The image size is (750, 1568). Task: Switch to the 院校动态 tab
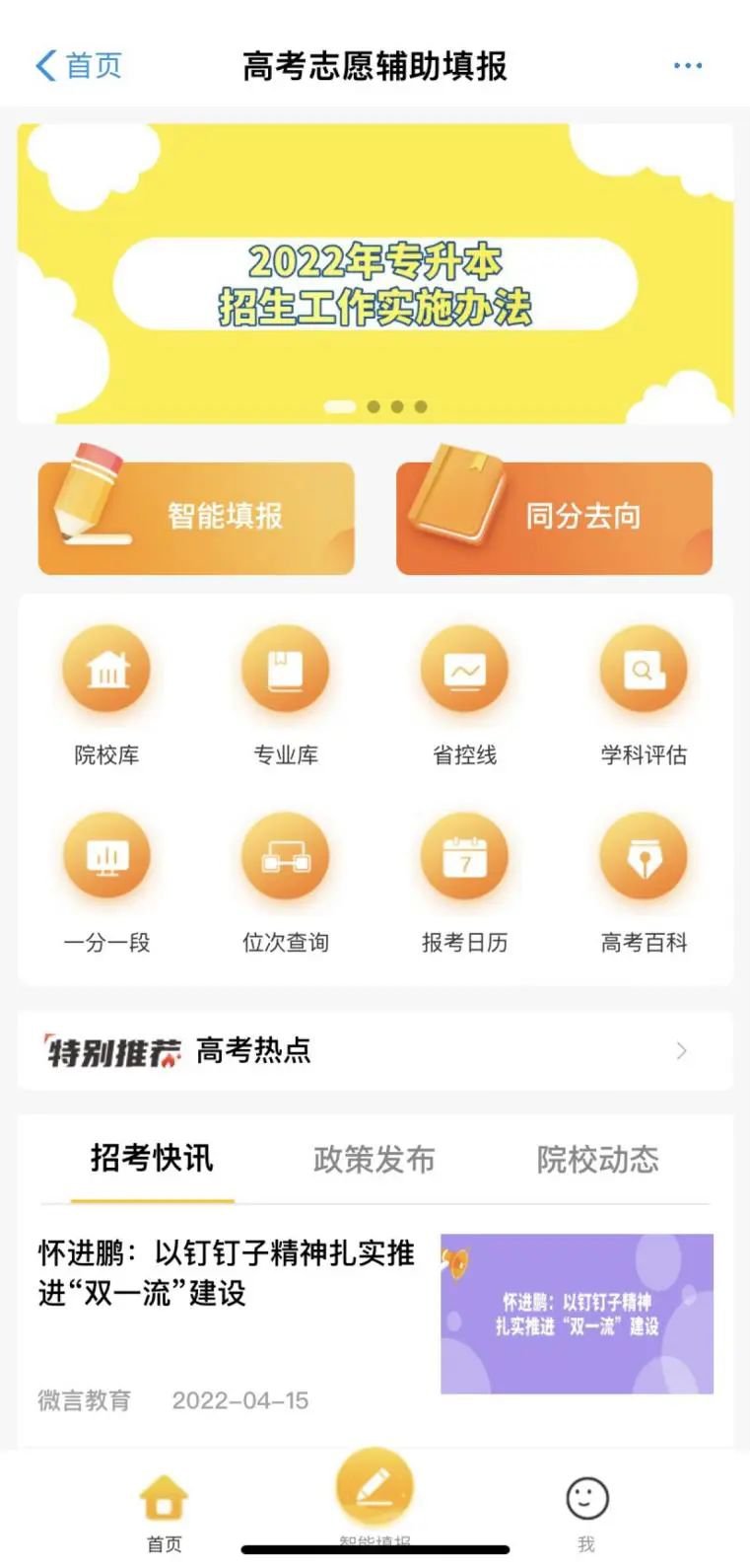pyautogui.click(x=597, y=1160)
